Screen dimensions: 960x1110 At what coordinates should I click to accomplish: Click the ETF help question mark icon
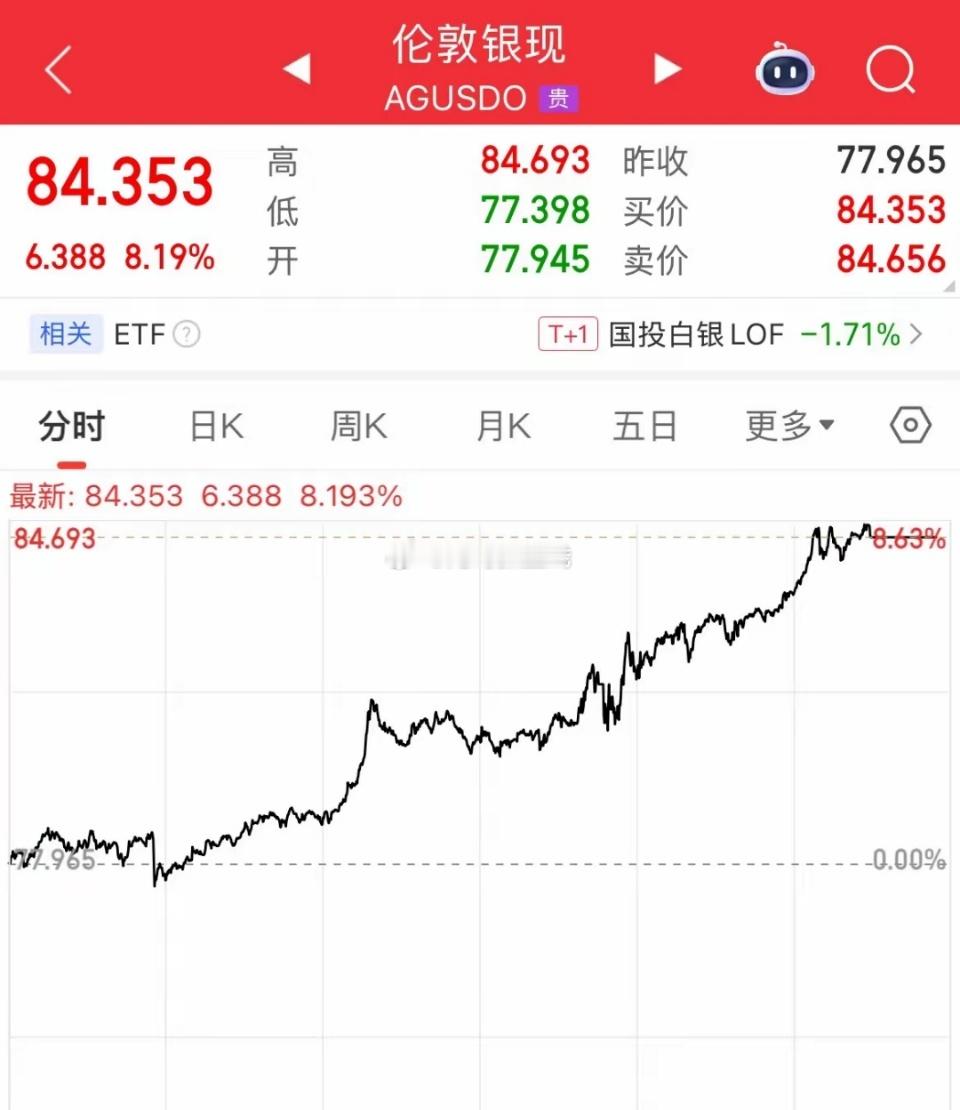185,335
